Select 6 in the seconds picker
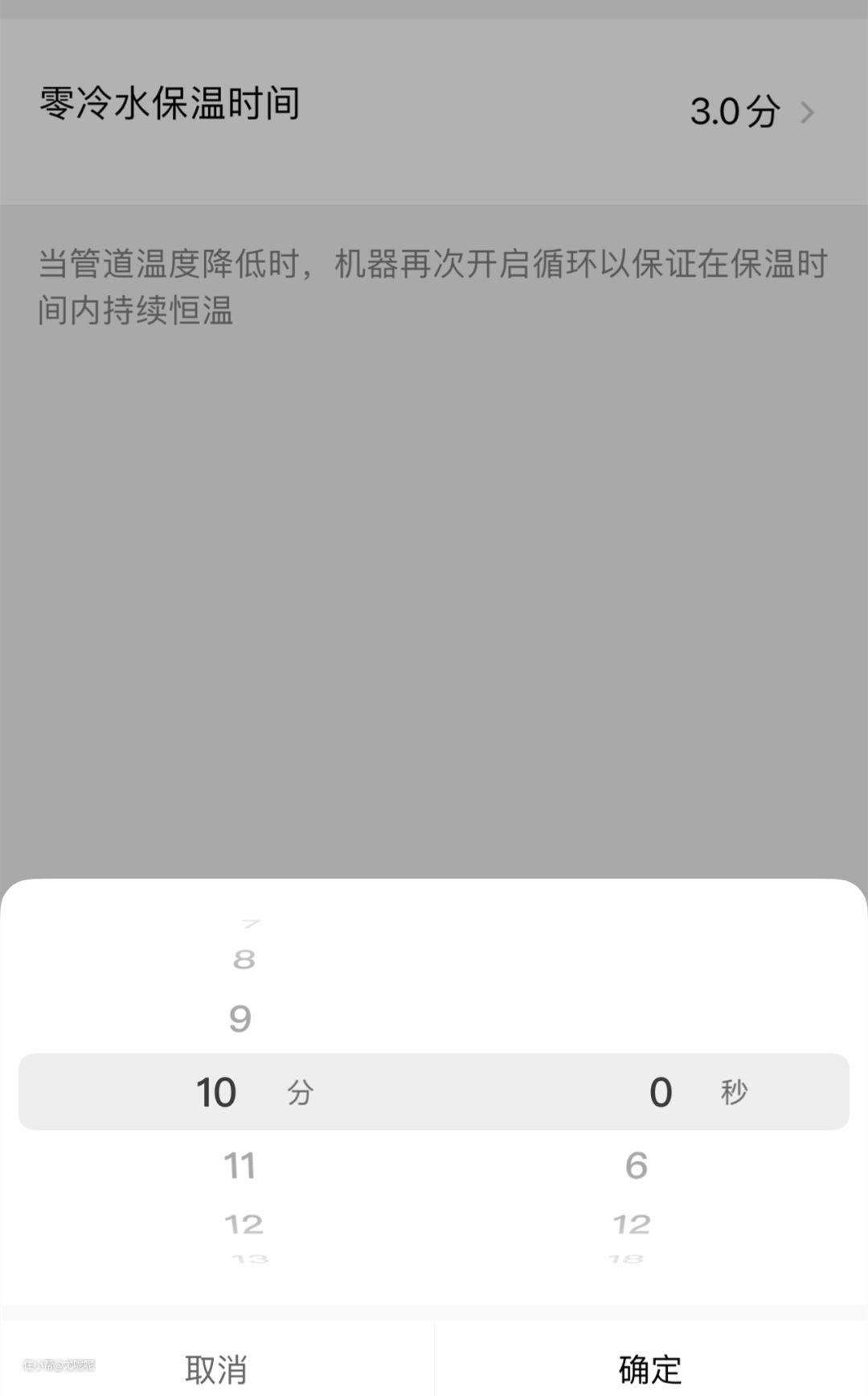Viewport: 868px width, 1396px height. [x=637, y=1165]
